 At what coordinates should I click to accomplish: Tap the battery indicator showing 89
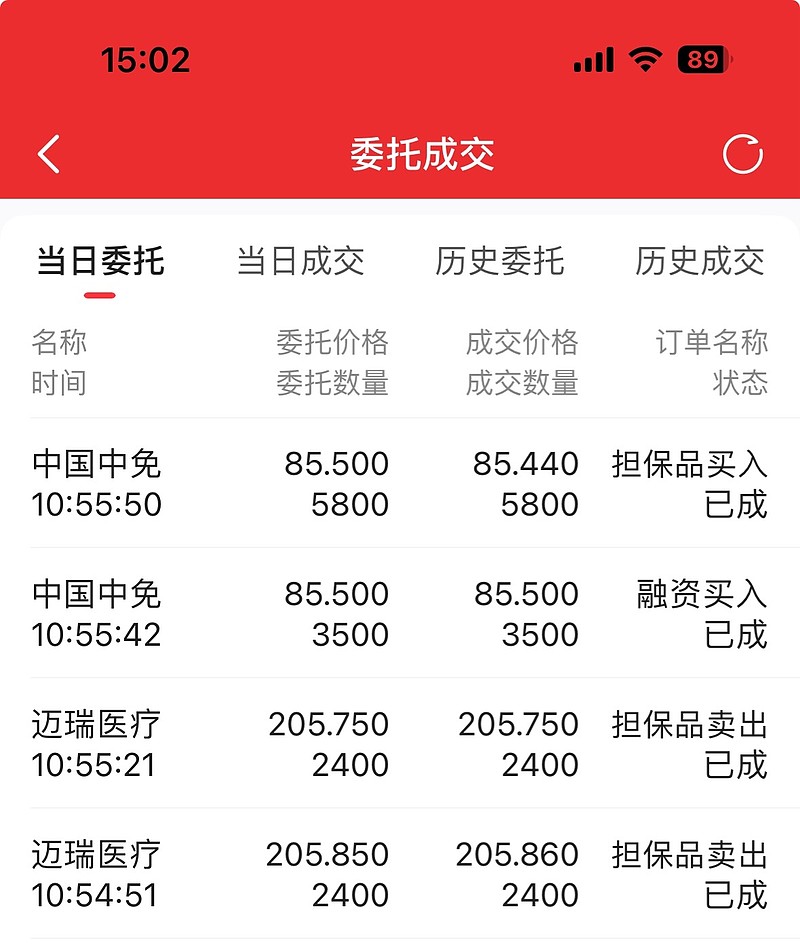point(700,60)
